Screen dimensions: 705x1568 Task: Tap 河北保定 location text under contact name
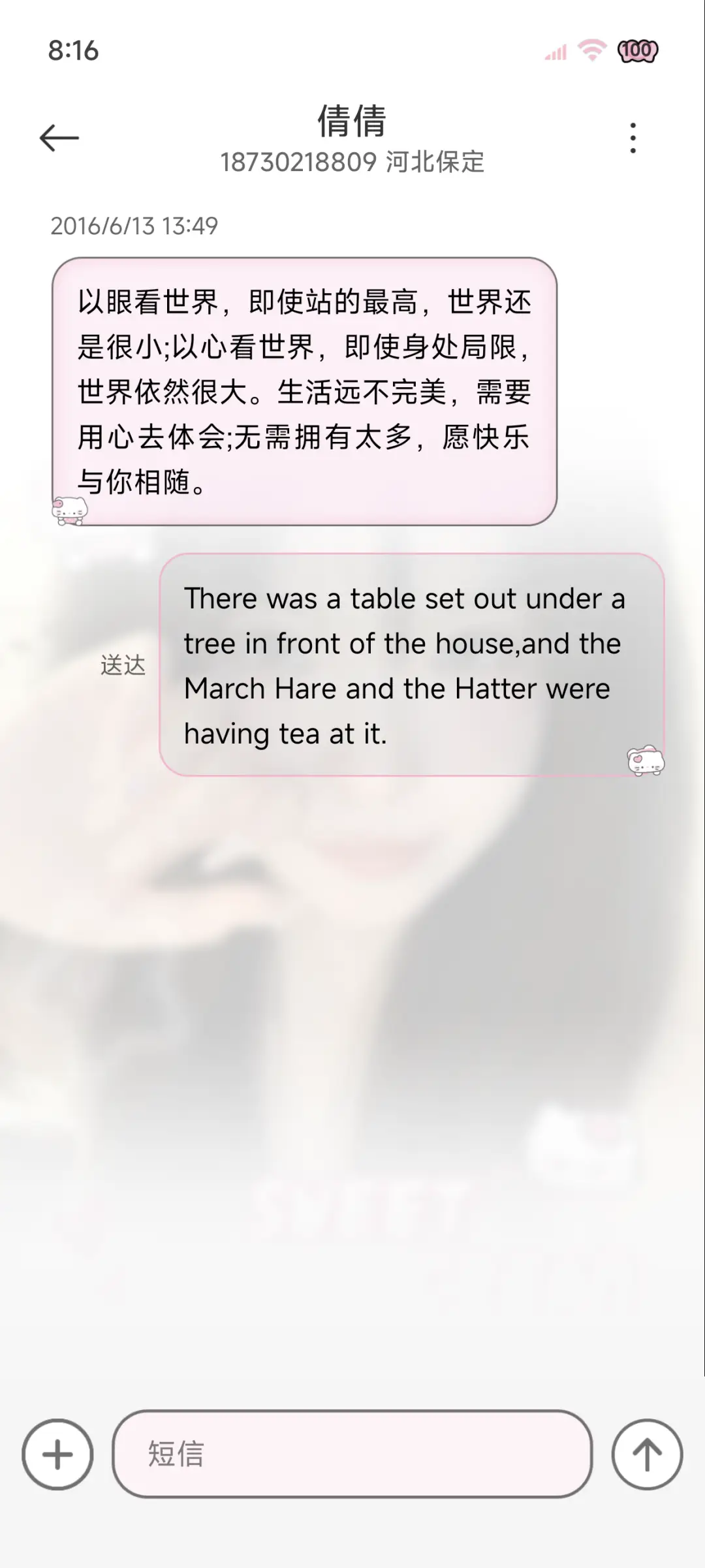pyautogui.click(x=435, y=163)
